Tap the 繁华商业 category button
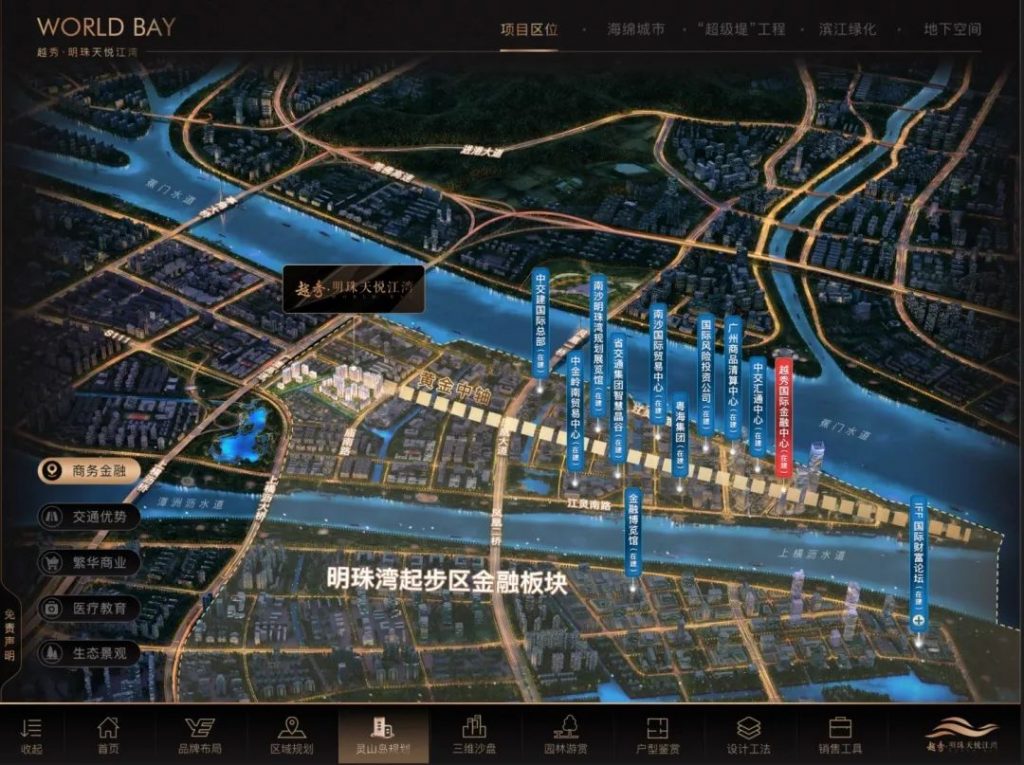Screen dimensions: 1024x765 tap(88, 562)
